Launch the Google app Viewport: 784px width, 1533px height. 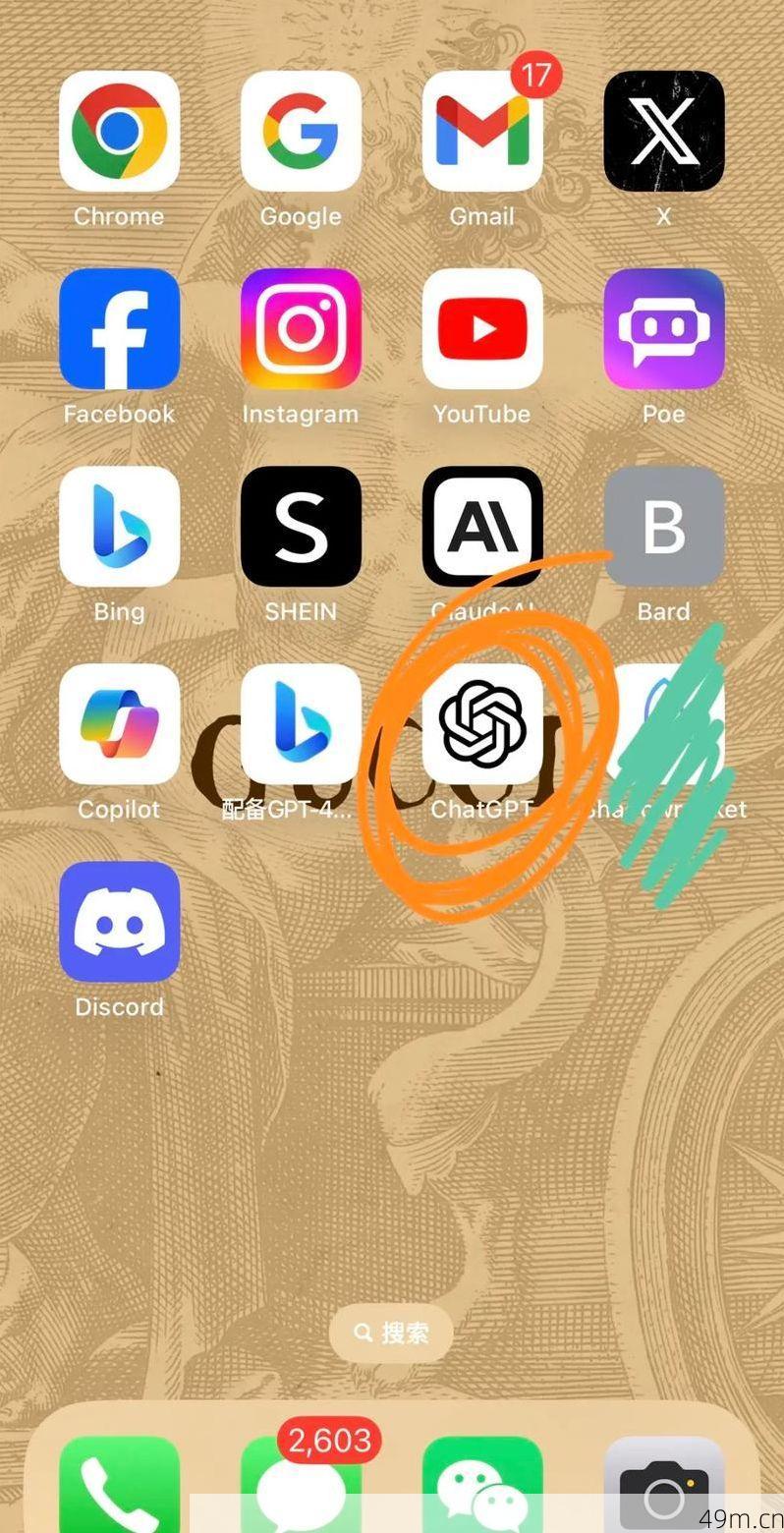click(x=301, y=131)
